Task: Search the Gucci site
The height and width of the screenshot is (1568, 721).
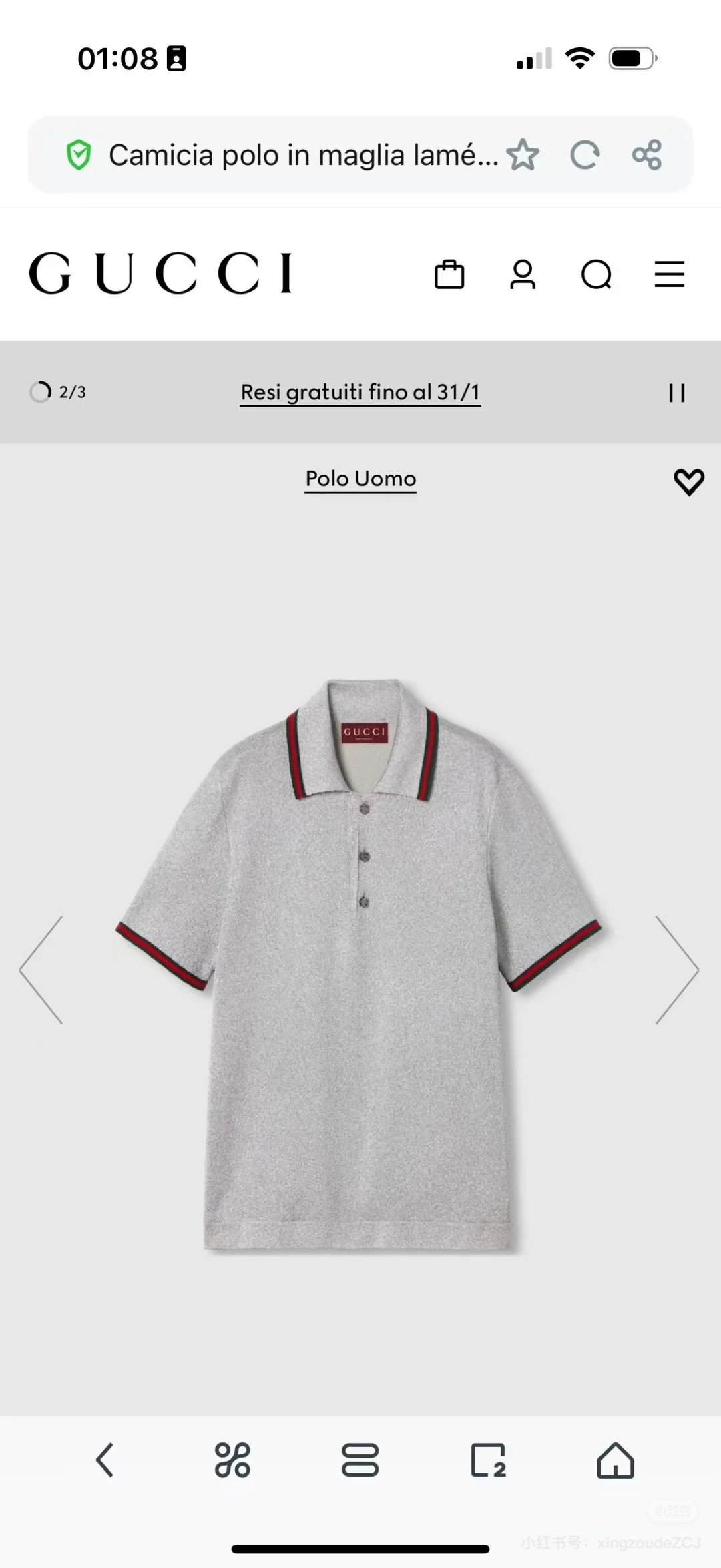Action: (596, 274)
